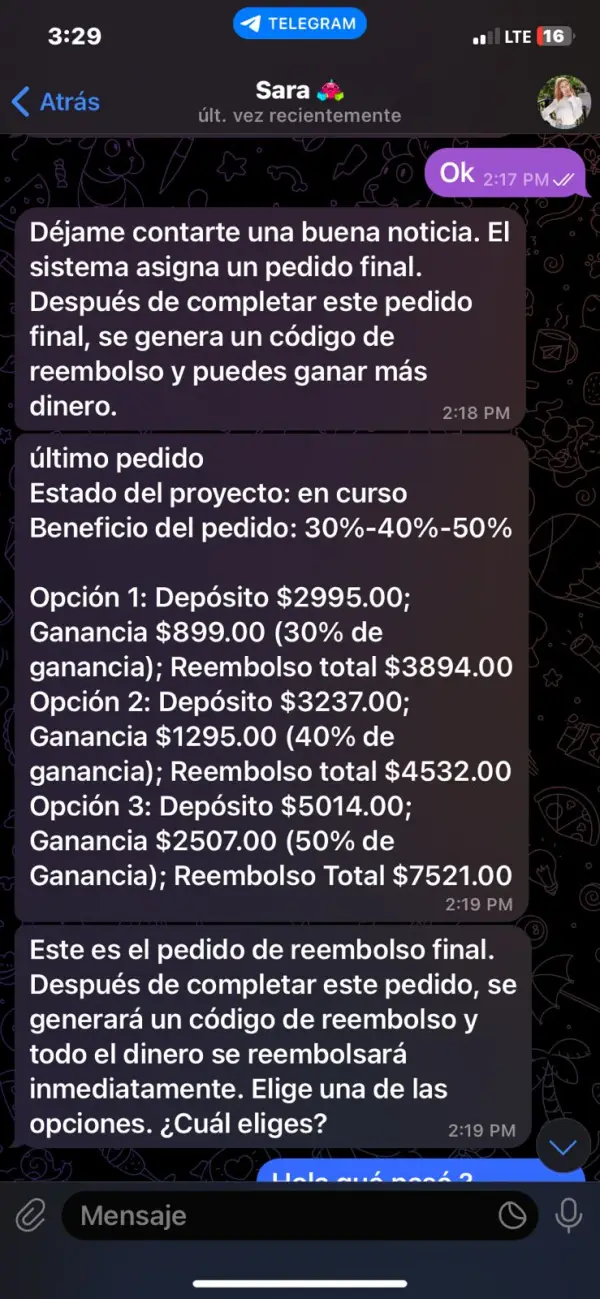Return to Telegram via the status bar pill
The width and height of the screenshot is (600, 1299).
(x=300, y=24)
